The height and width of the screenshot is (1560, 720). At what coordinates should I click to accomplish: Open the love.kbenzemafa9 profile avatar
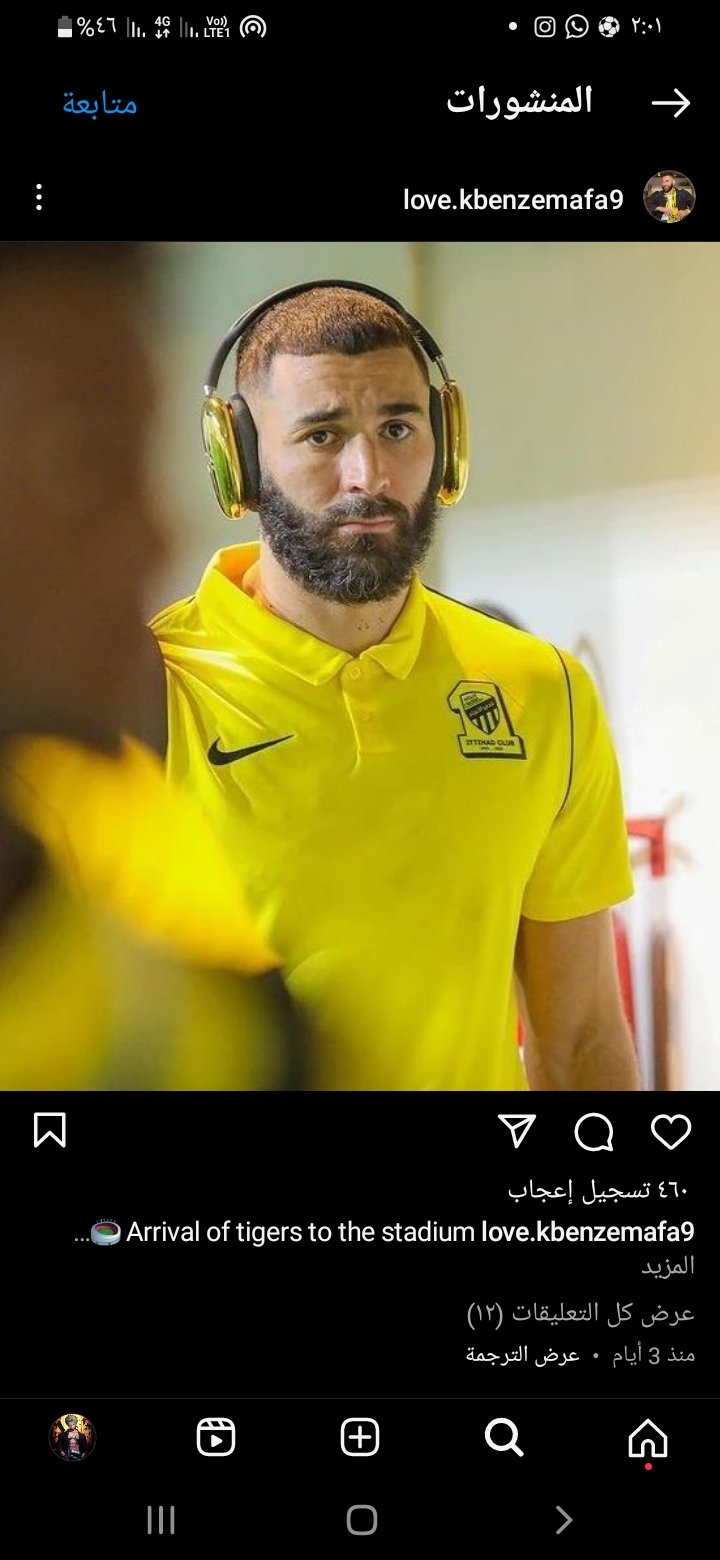(669, 197)
